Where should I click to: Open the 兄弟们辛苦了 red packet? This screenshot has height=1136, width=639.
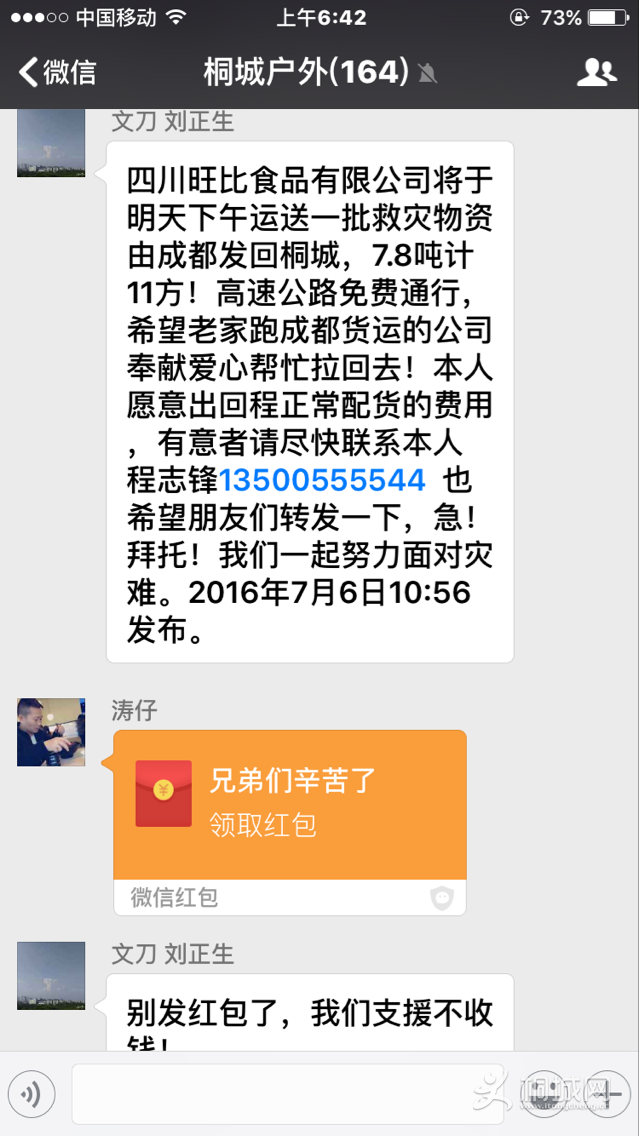tap(290, 804)
